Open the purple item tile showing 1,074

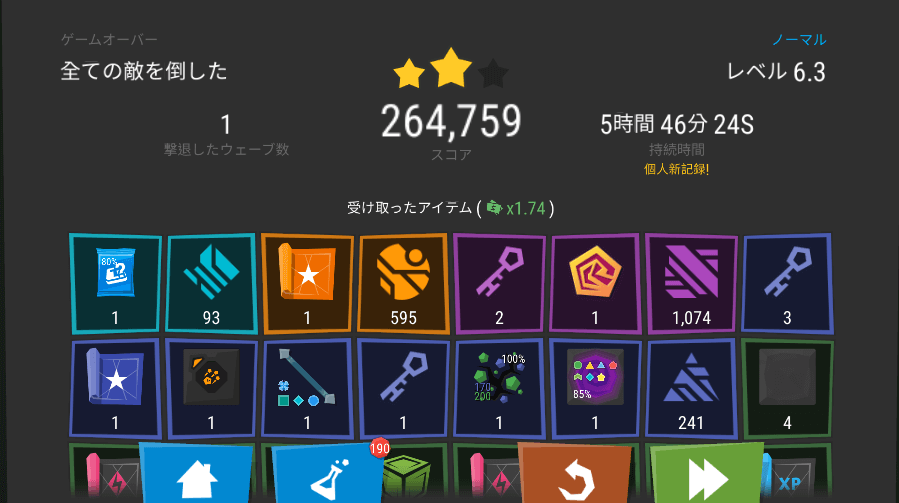pos(691,284)
